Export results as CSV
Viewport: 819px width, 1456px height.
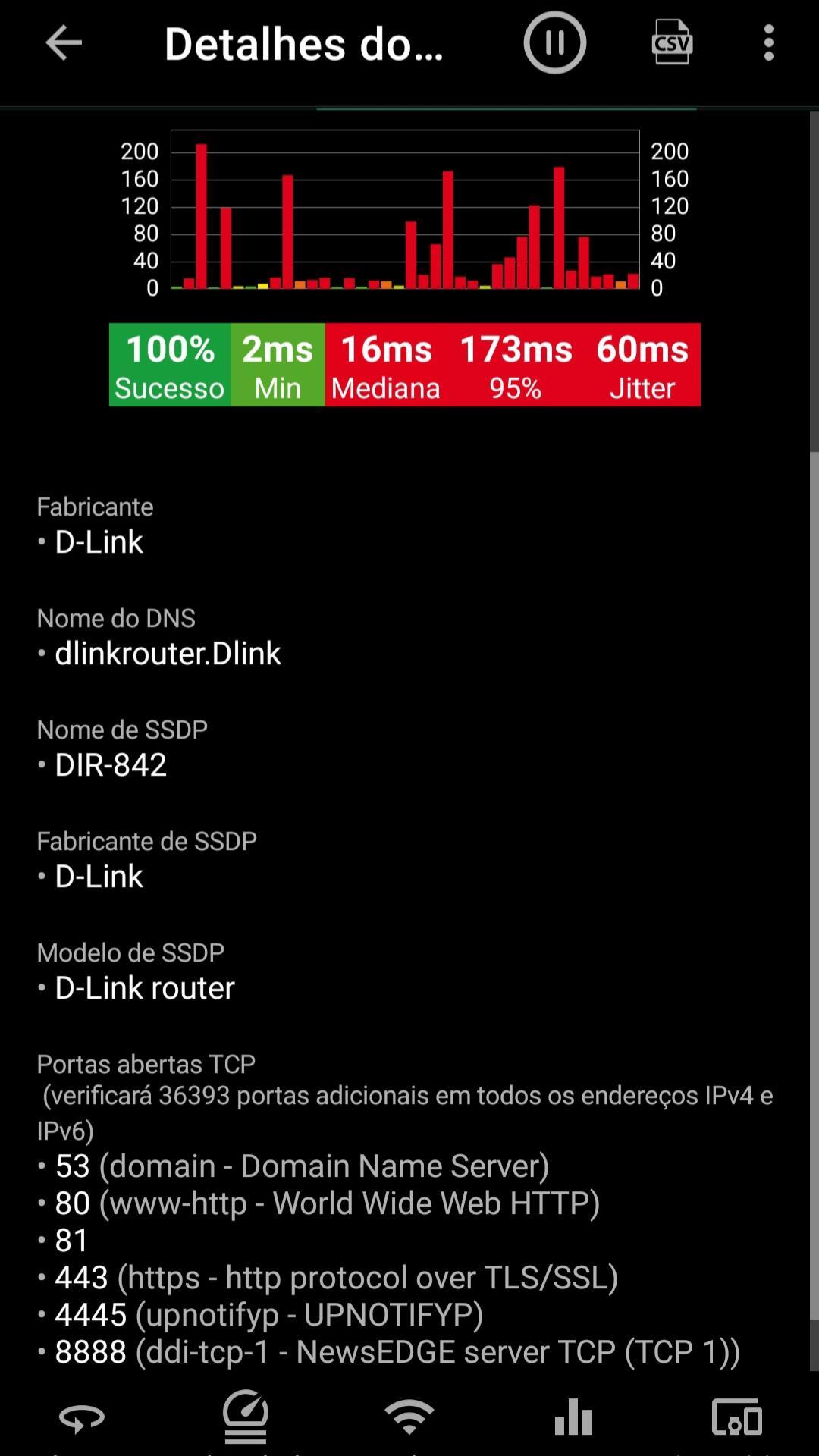(x=672, y=43)
